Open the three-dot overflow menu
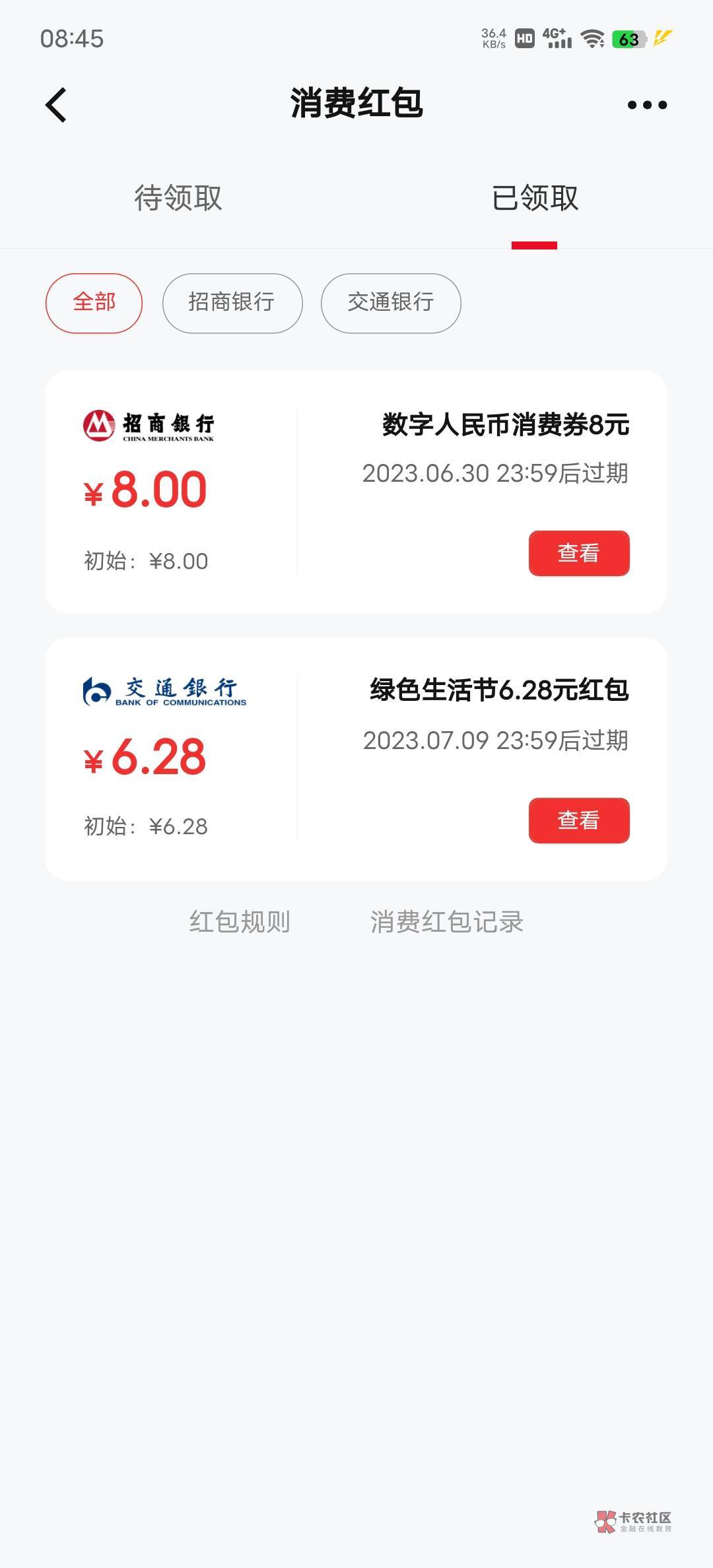 click(647, 105)
